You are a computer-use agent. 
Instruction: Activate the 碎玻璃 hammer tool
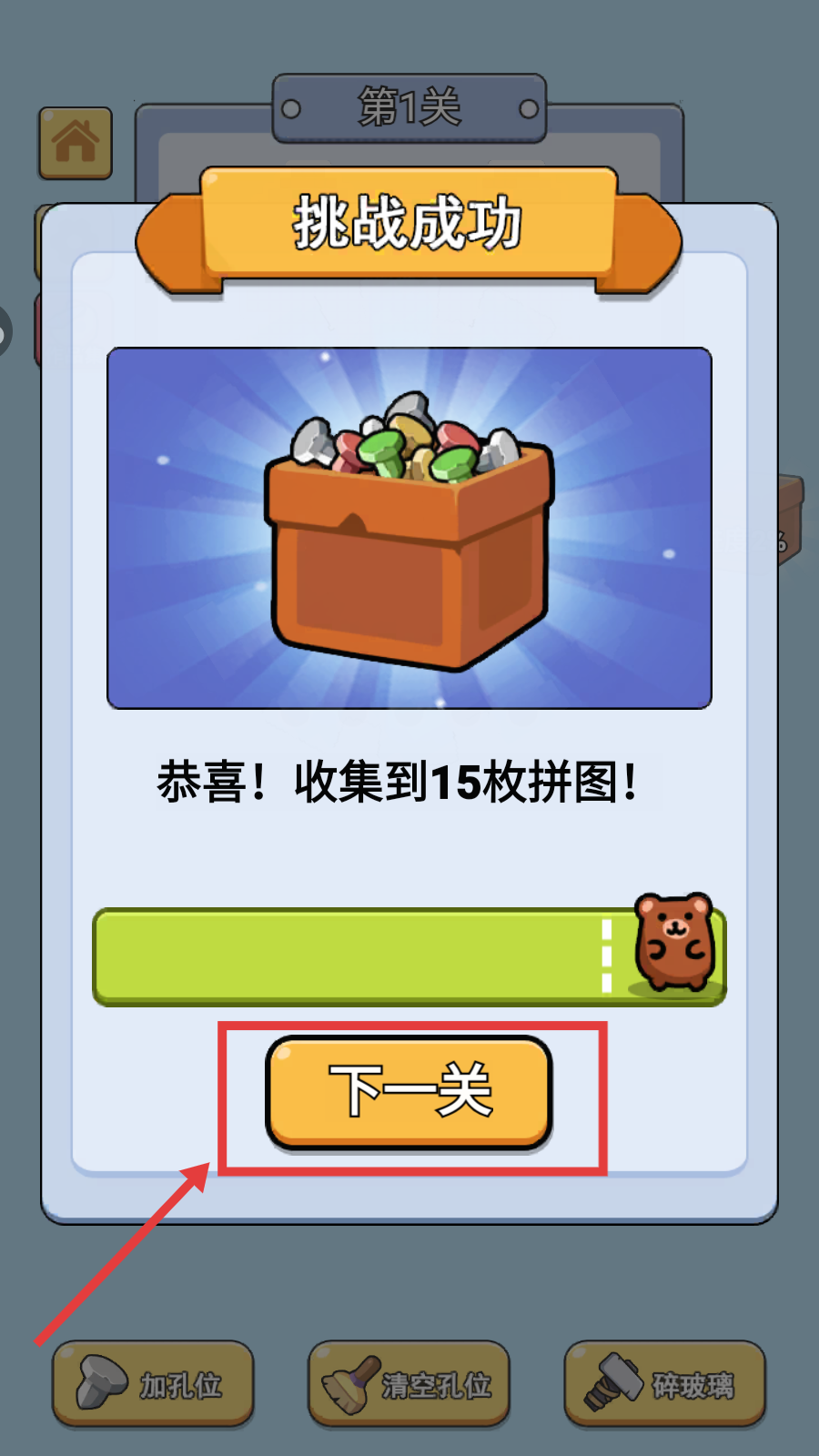(x=664, y=1383)
